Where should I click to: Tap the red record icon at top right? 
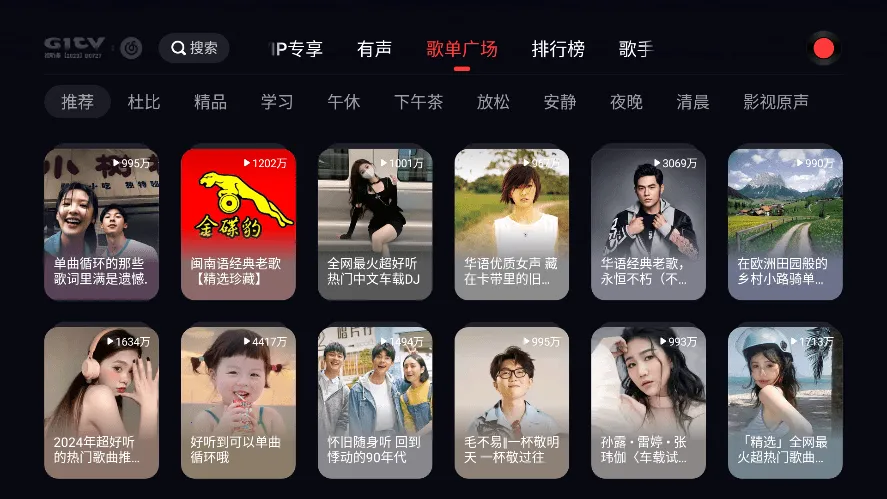pos(824,48)
